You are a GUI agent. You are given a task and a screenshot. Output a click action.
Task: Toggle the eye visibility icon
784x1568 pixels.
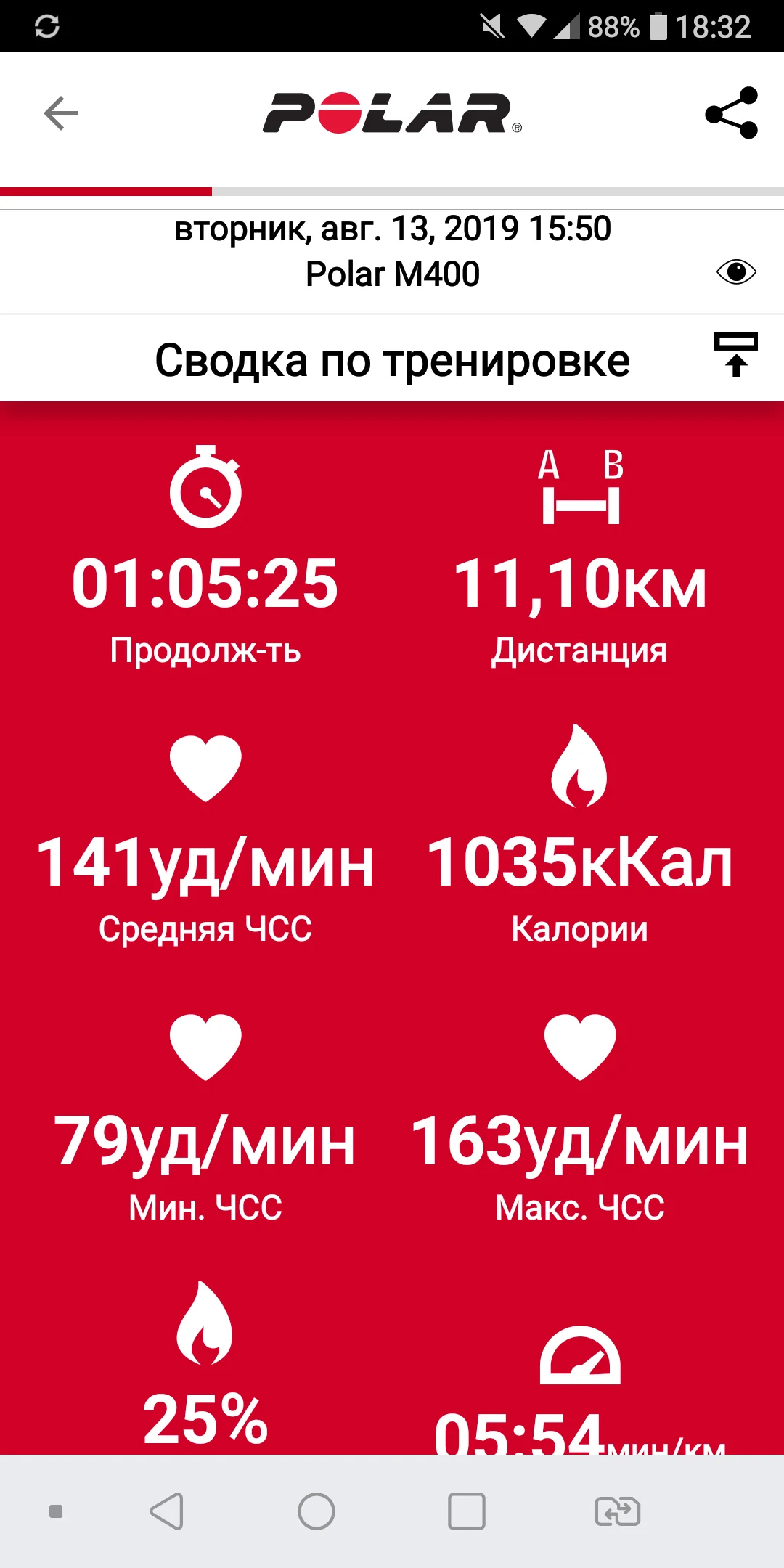(736, 272)
